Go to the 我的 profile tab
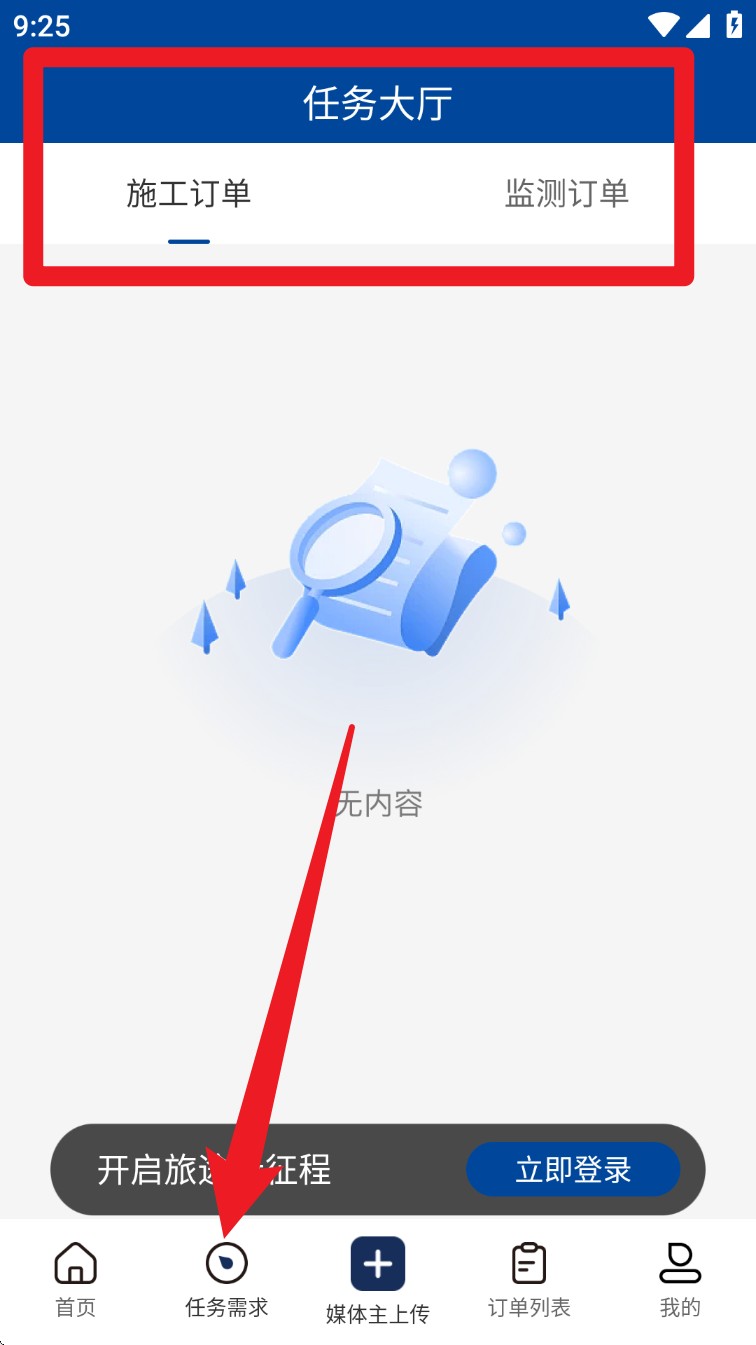The height and width of the screenshot is (1345, 756). pyautogui.click(x=680, y=1279)
